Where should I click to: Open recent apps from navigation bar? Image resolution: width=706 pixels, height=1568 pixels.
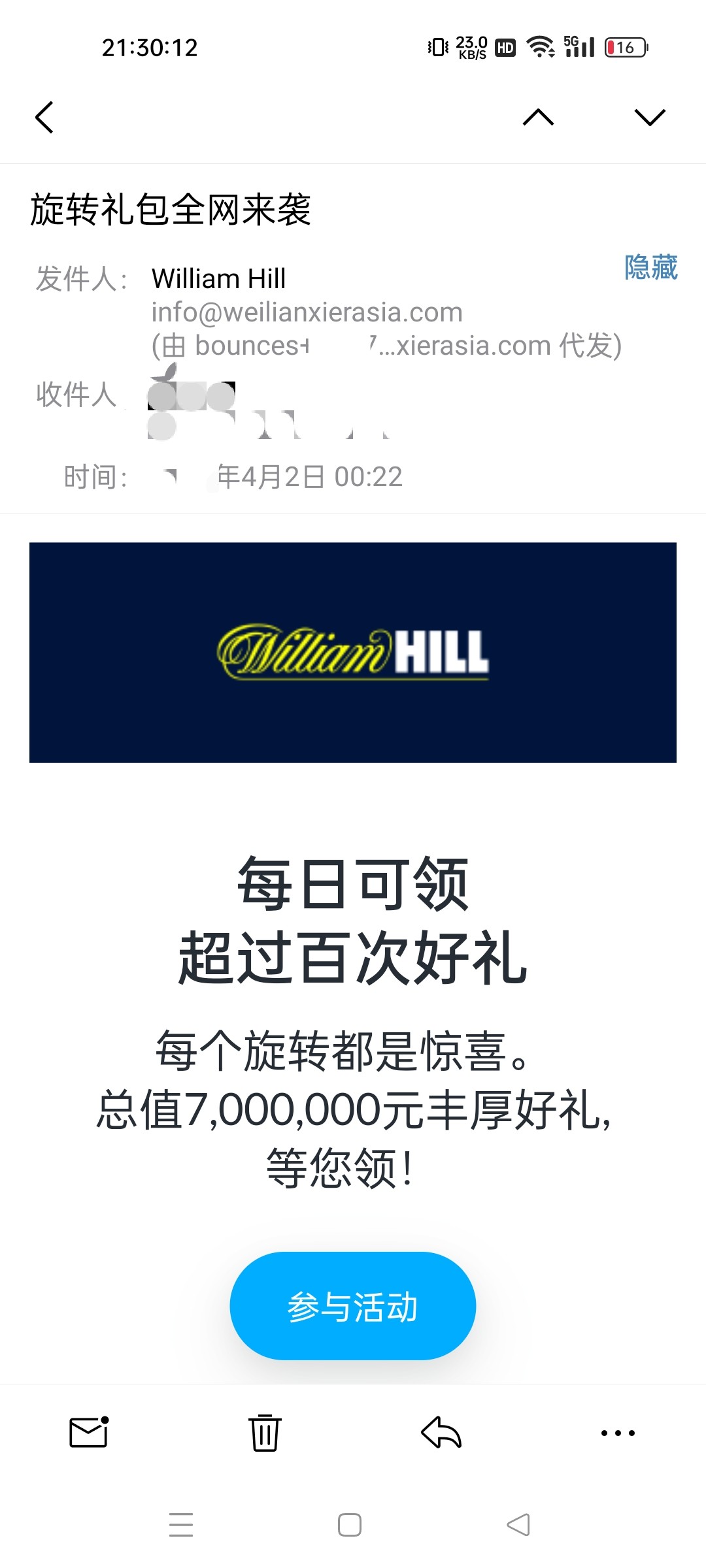181,1524
